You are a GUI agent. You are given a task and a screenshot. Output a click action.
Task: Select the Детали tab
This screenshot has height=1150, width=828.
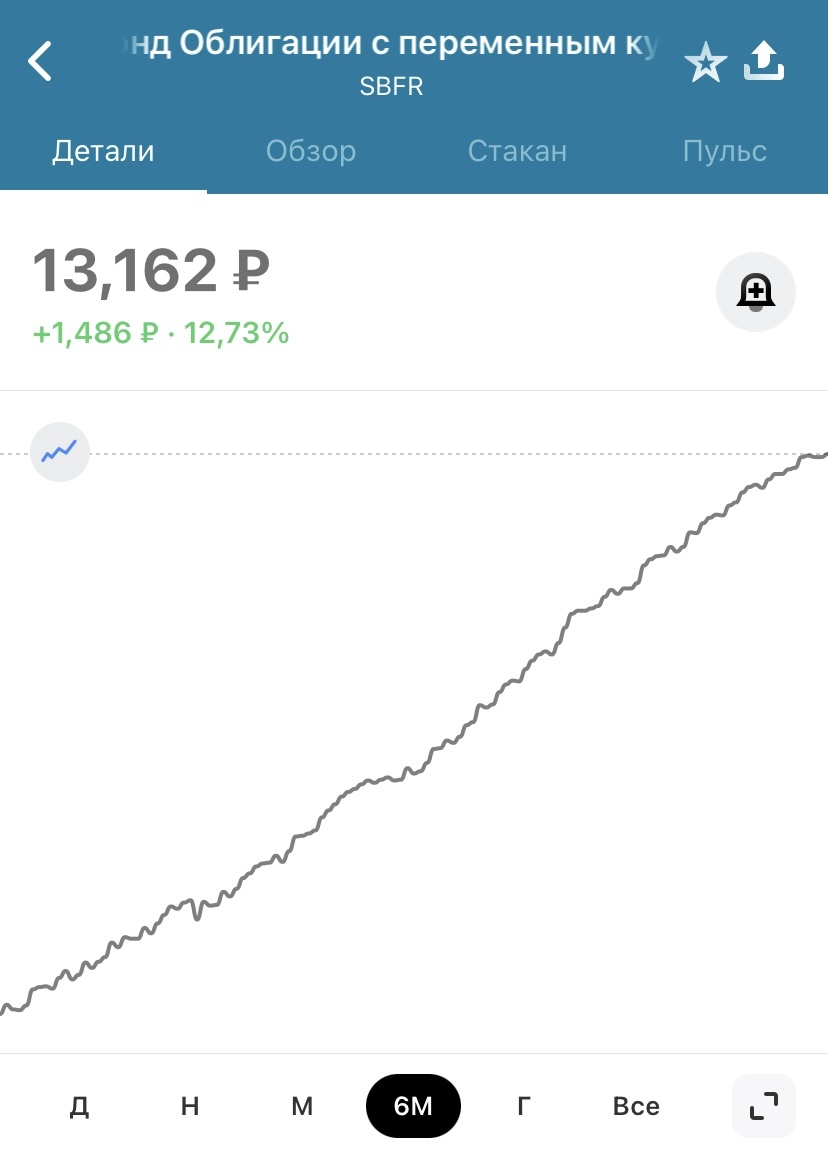pos(103,151)
